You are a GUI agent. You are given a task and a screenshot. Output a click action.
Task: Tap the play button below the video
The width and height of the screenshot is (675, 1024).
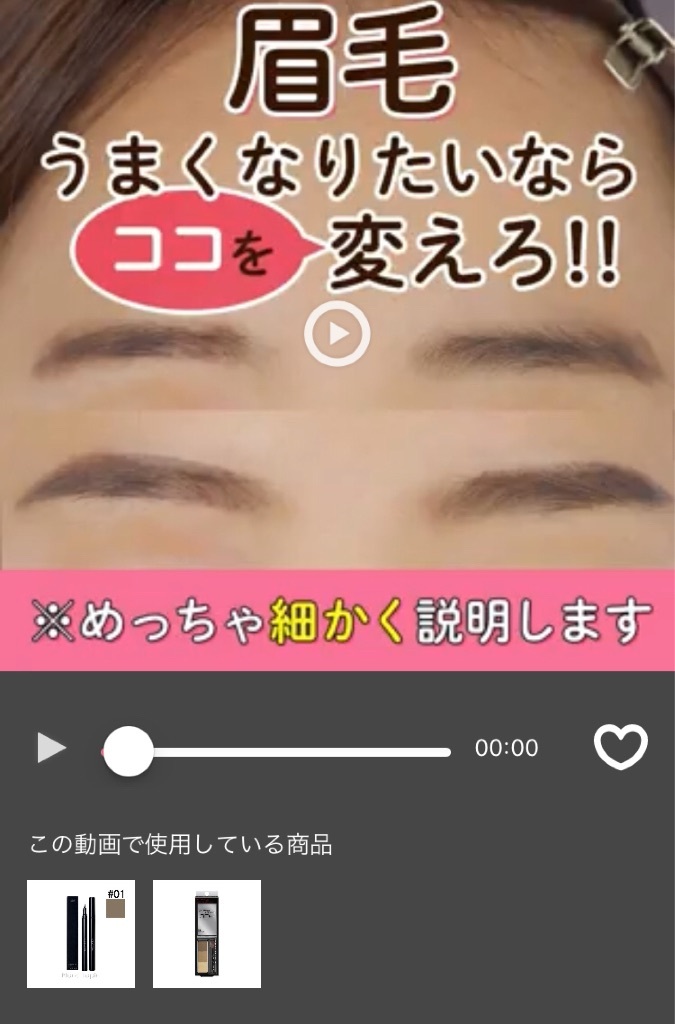click(51, 747)
